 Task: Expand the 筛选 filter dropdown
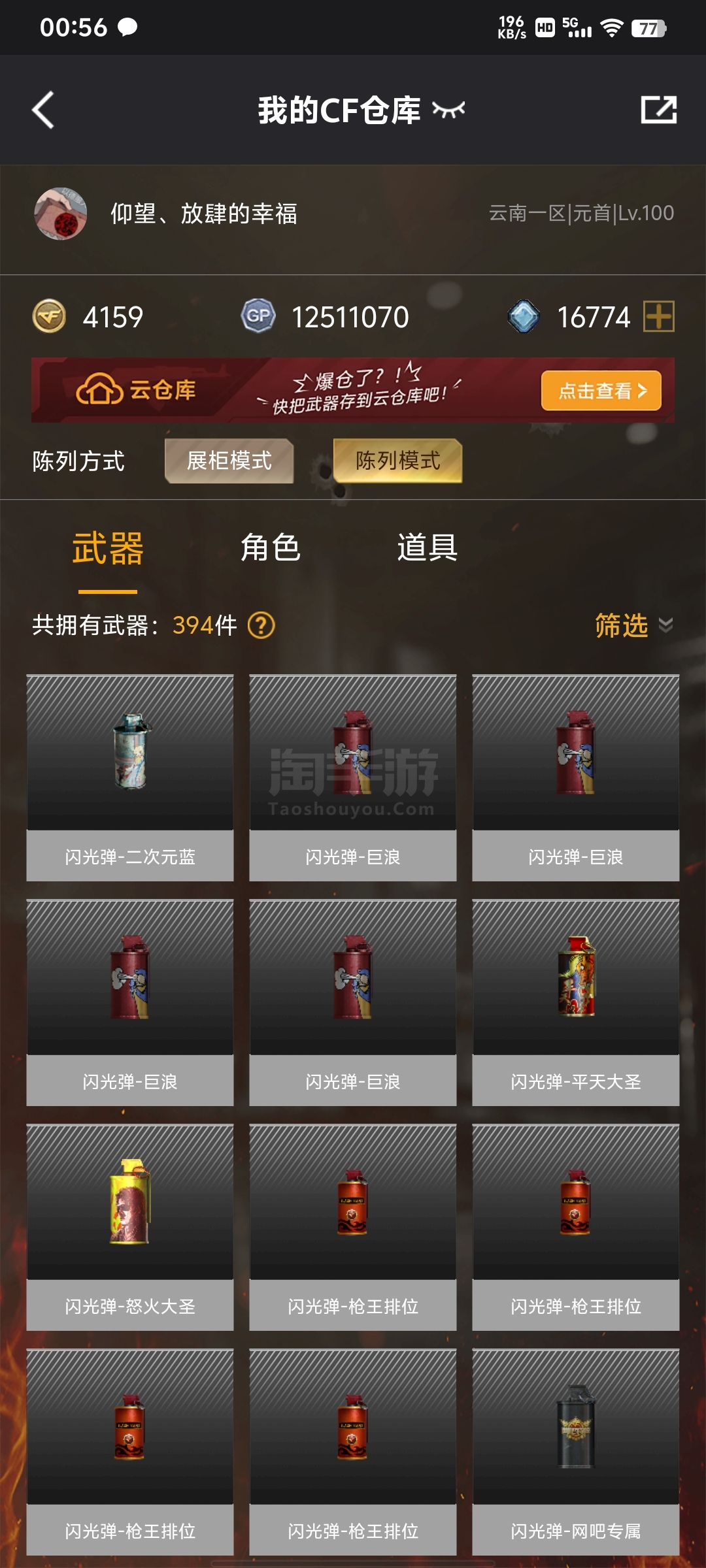[x=633, y=625]
